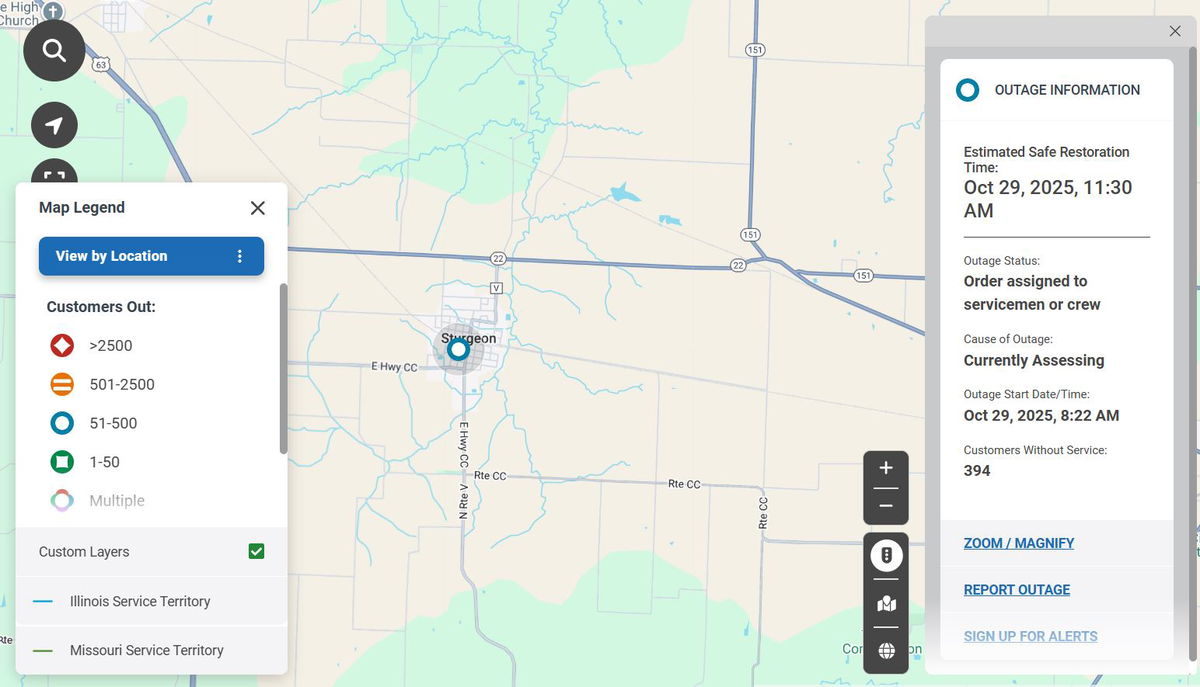Switch the map layers view
This screenshot has height=687, width=1200.
tap(886, 603)
